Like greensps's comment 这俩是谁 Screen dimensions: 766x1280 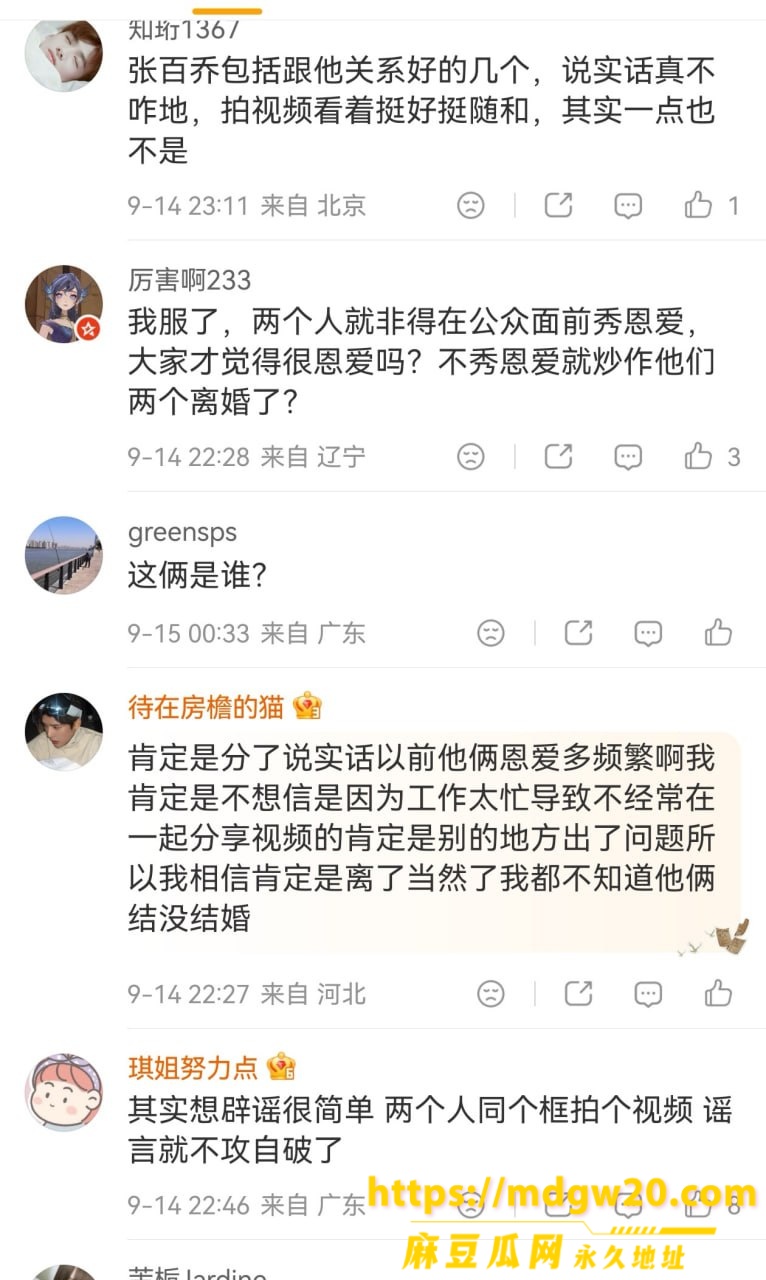tap(718, 632)
